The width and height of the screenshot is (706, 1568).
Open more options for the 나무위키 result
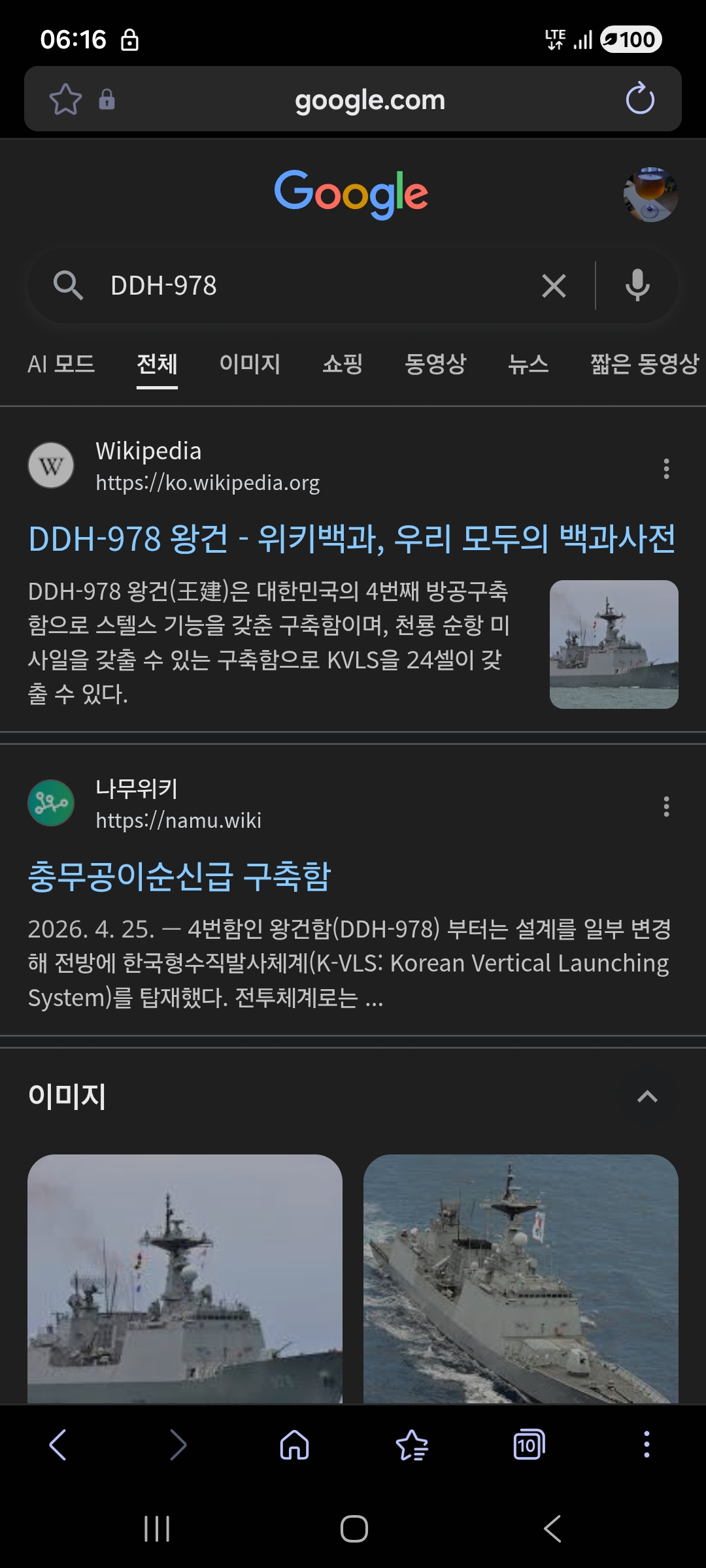[x=666, y=806]
